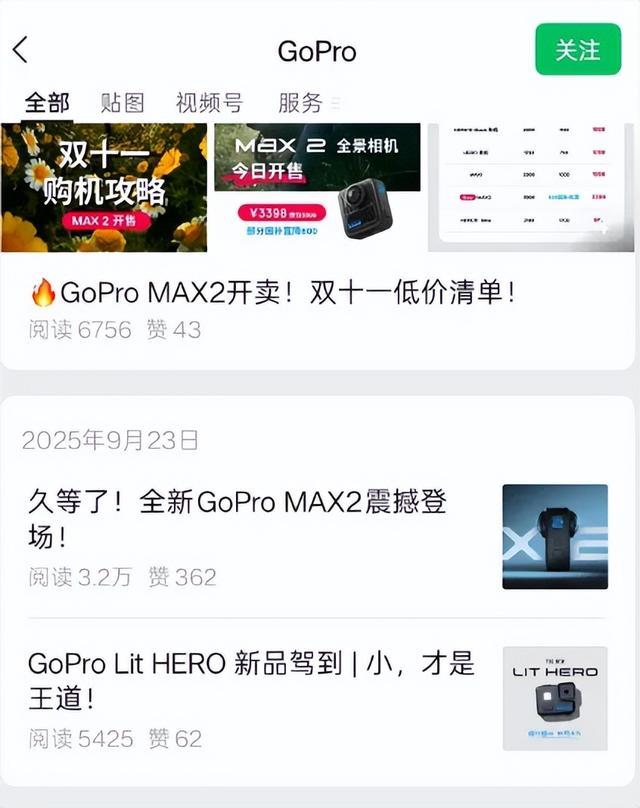The image size is (640, 808).
Task: Go back using the arrow icon
Action: (x=21, y=50)
